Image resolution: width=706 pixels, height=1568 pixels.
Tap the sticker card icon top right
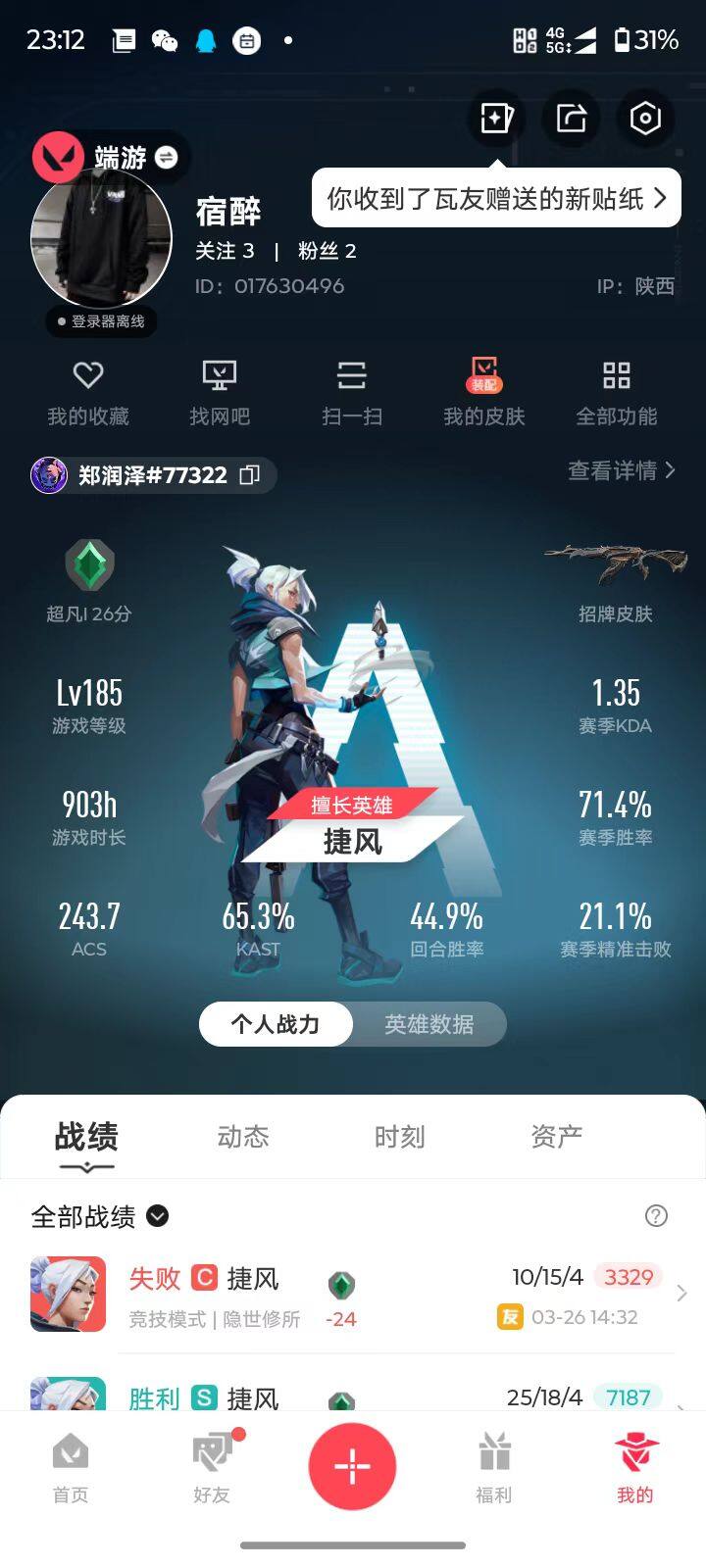pyautogui.click(x=496, y=118)
